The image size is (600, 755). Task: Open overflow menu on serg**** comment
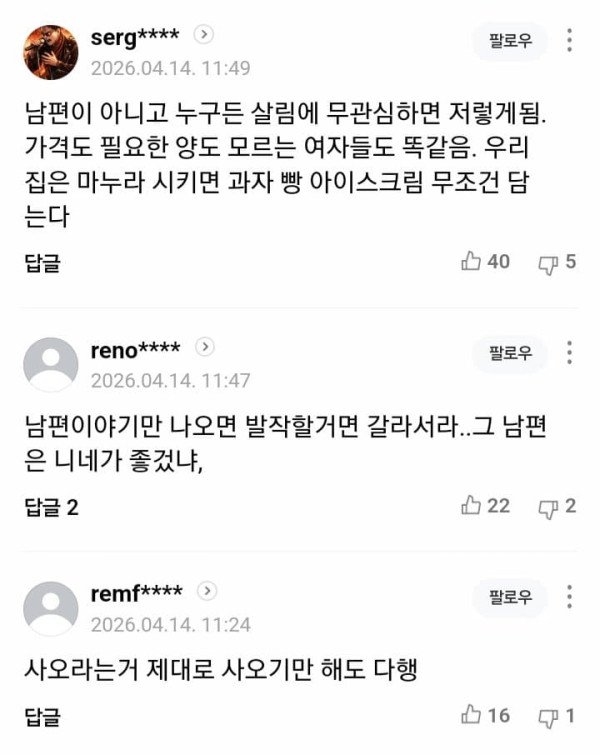(570, 41)
